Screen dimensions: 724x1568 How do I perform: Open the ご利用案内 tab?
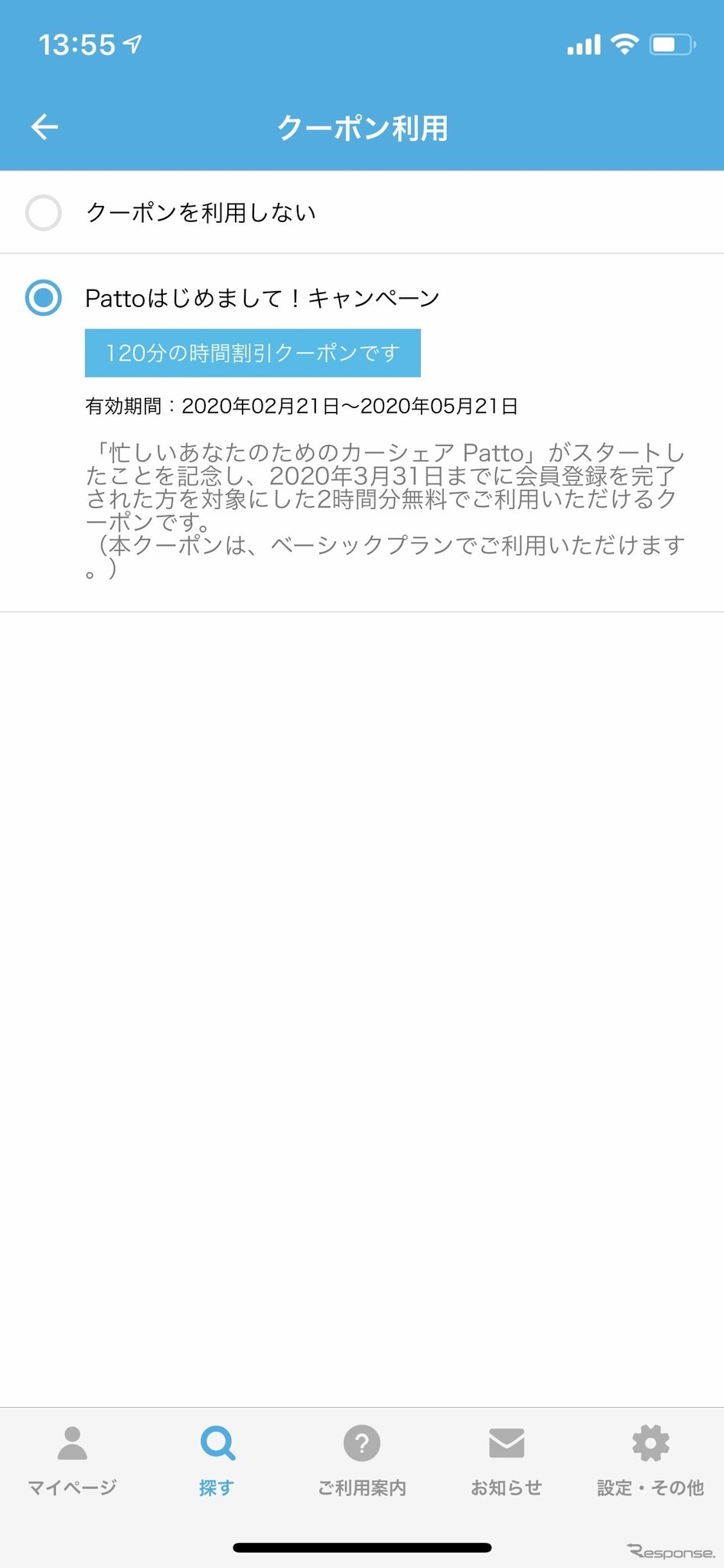pos(362,1461)
